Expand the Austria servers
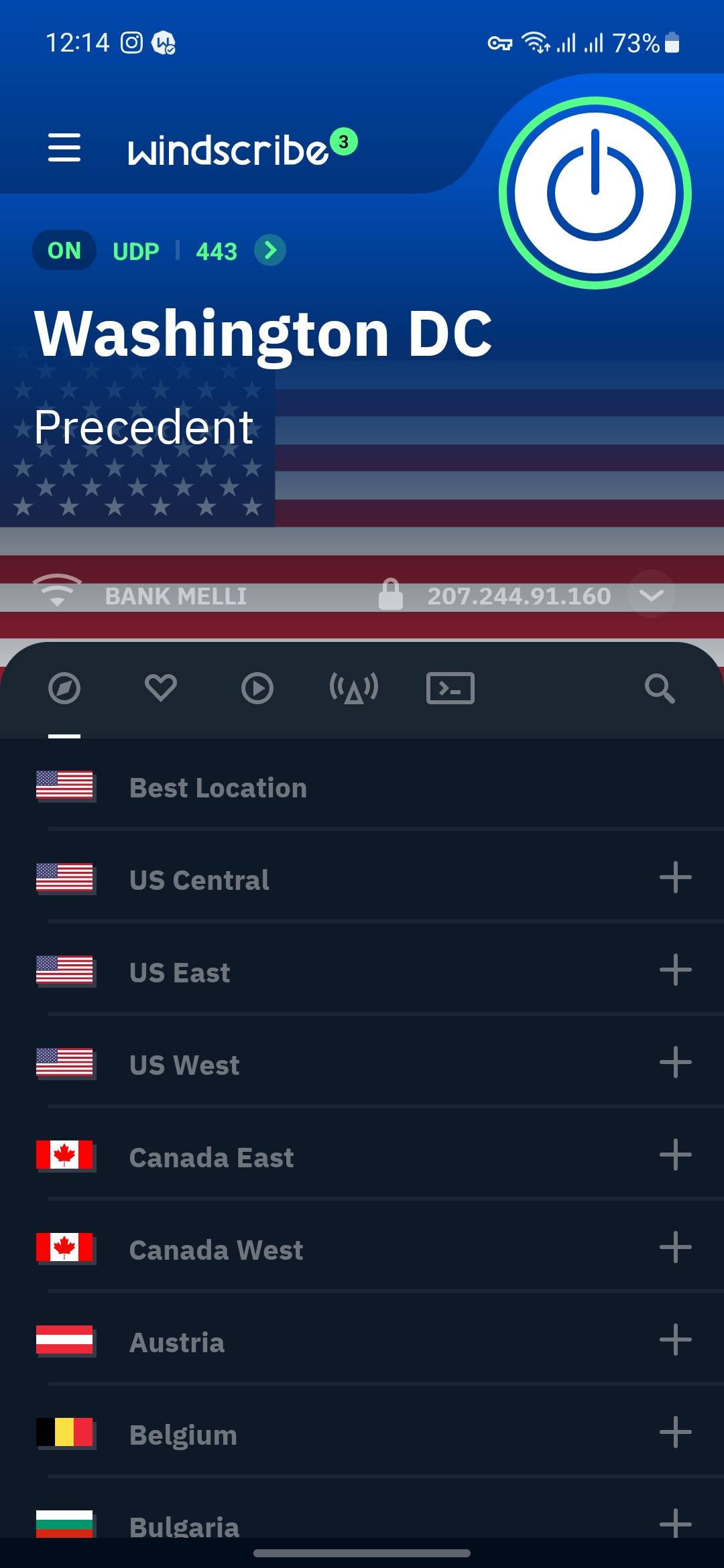The height and width of the screenshot is (1568, 724). point(675,1340)
